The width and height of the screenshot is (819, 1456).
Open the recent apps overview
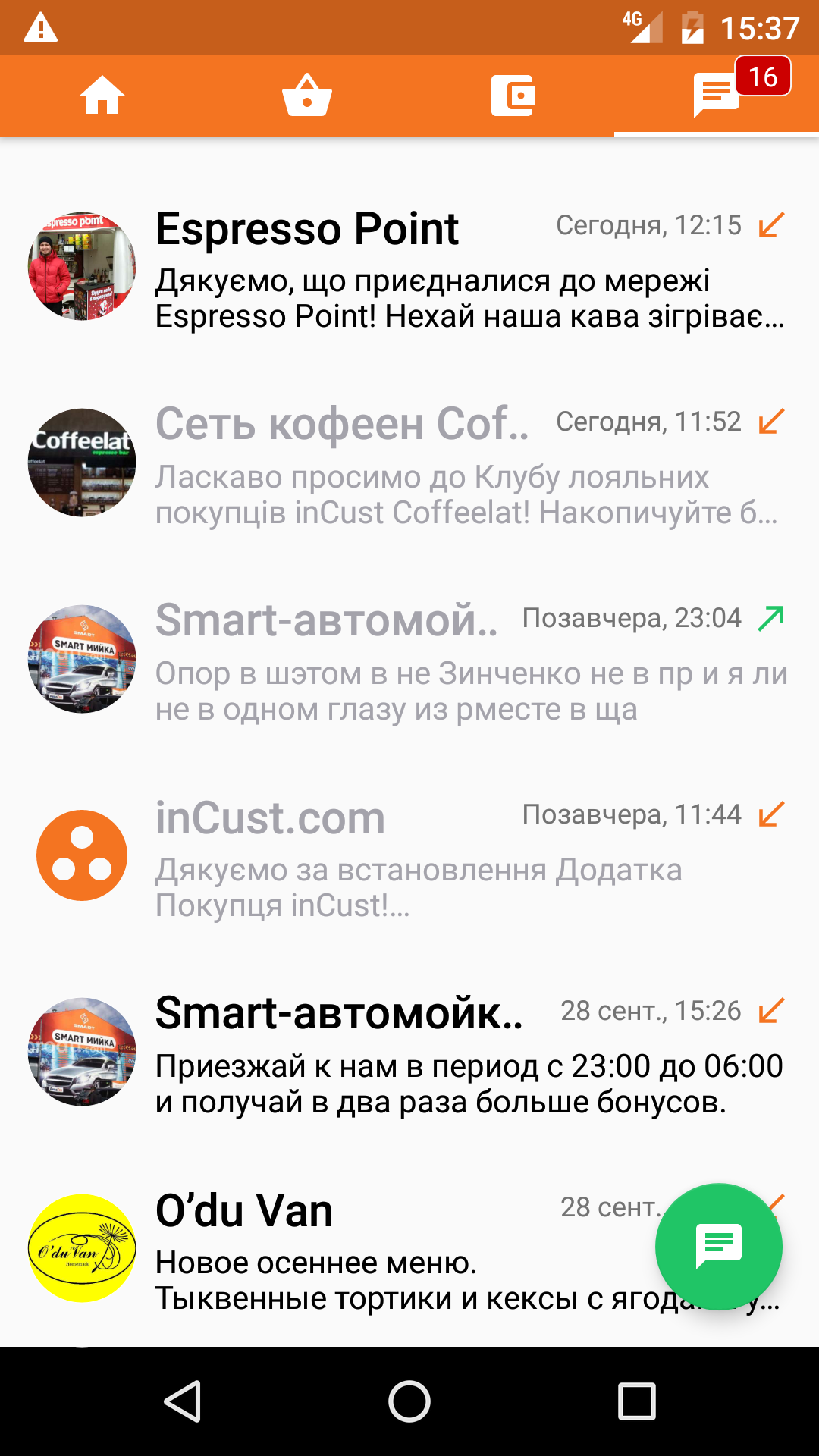(636, 1401)
